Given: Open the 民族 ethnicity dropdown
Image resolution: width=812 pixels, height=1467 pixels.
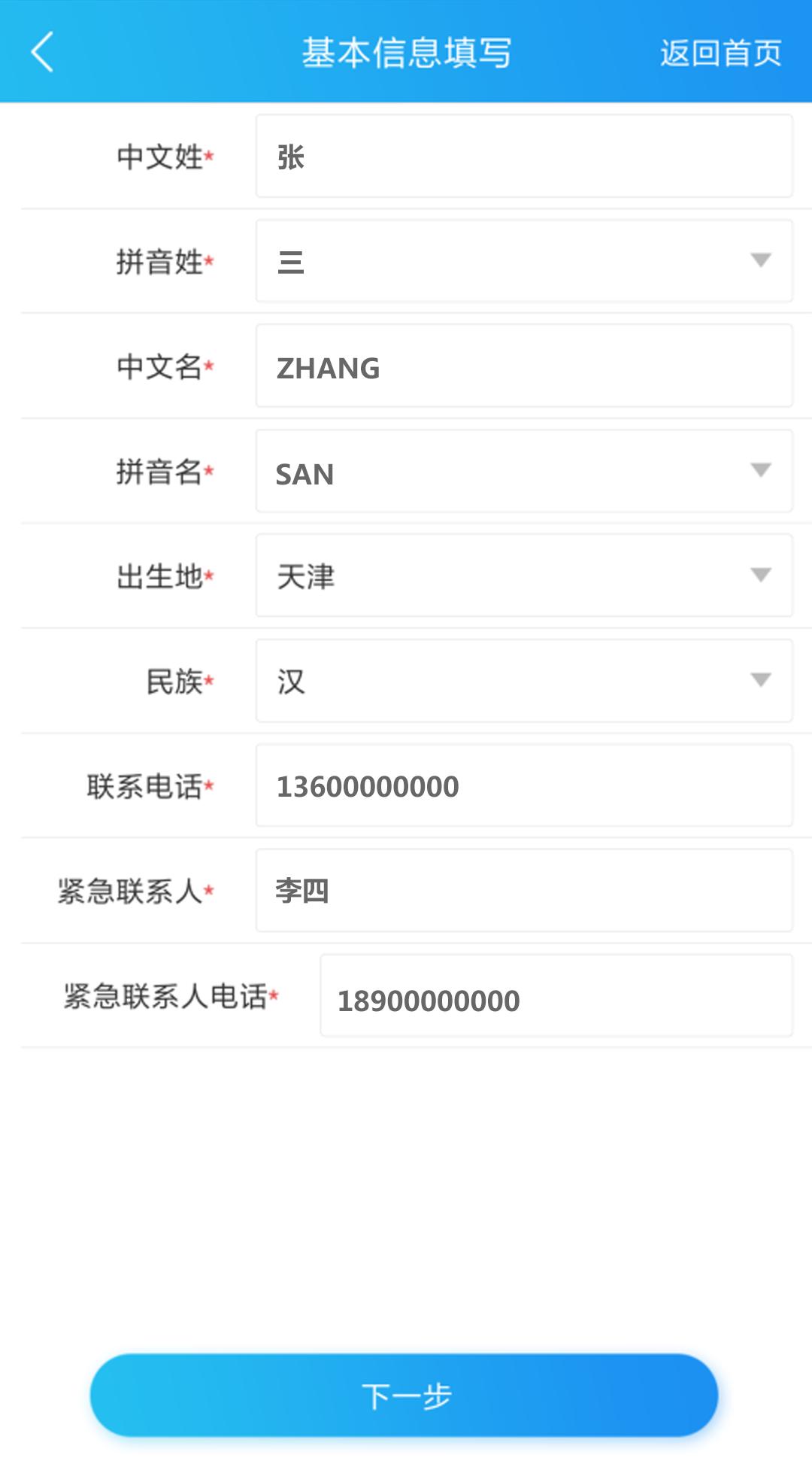Looking at the screenshot, I should pos(759,681).
